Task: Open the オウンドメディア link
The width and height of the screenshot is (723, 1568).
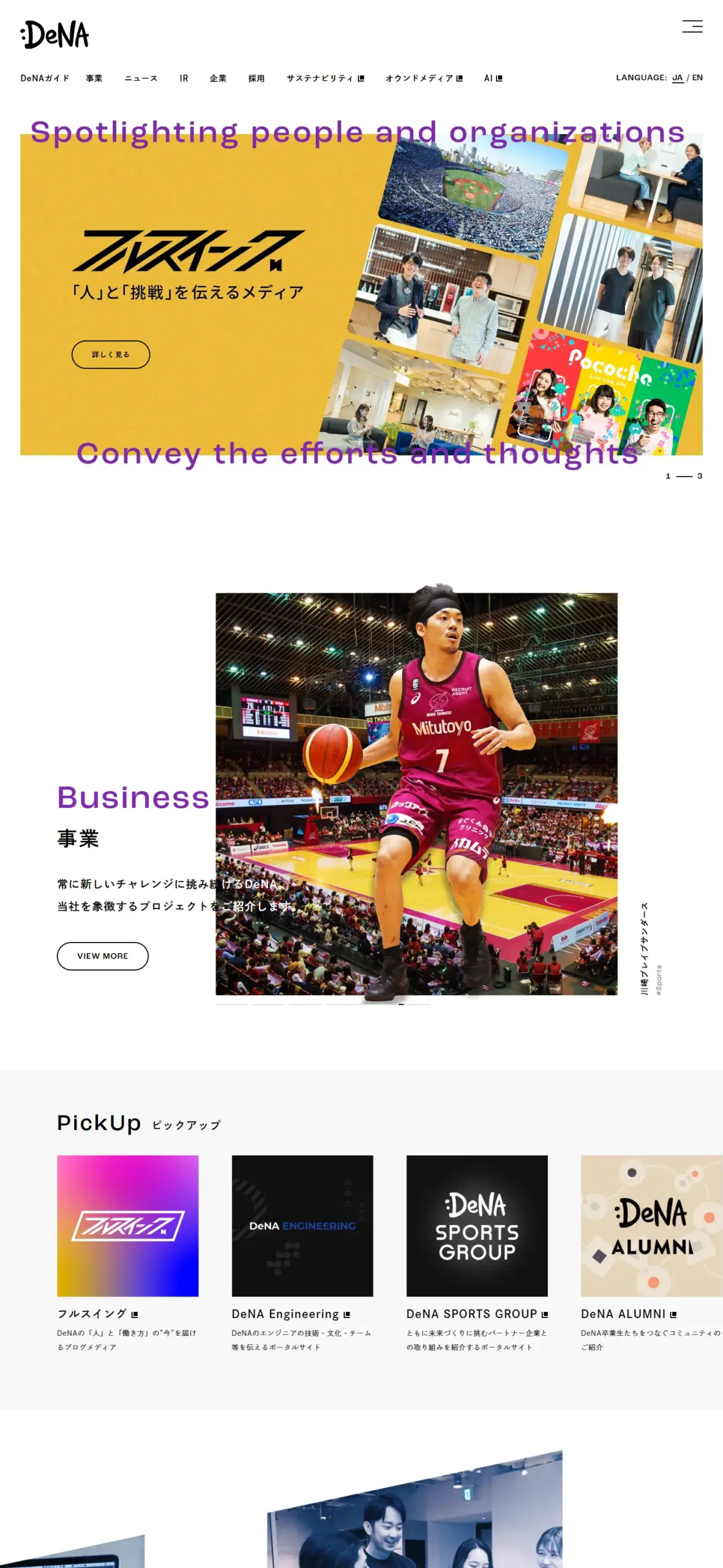Action: 424,78
